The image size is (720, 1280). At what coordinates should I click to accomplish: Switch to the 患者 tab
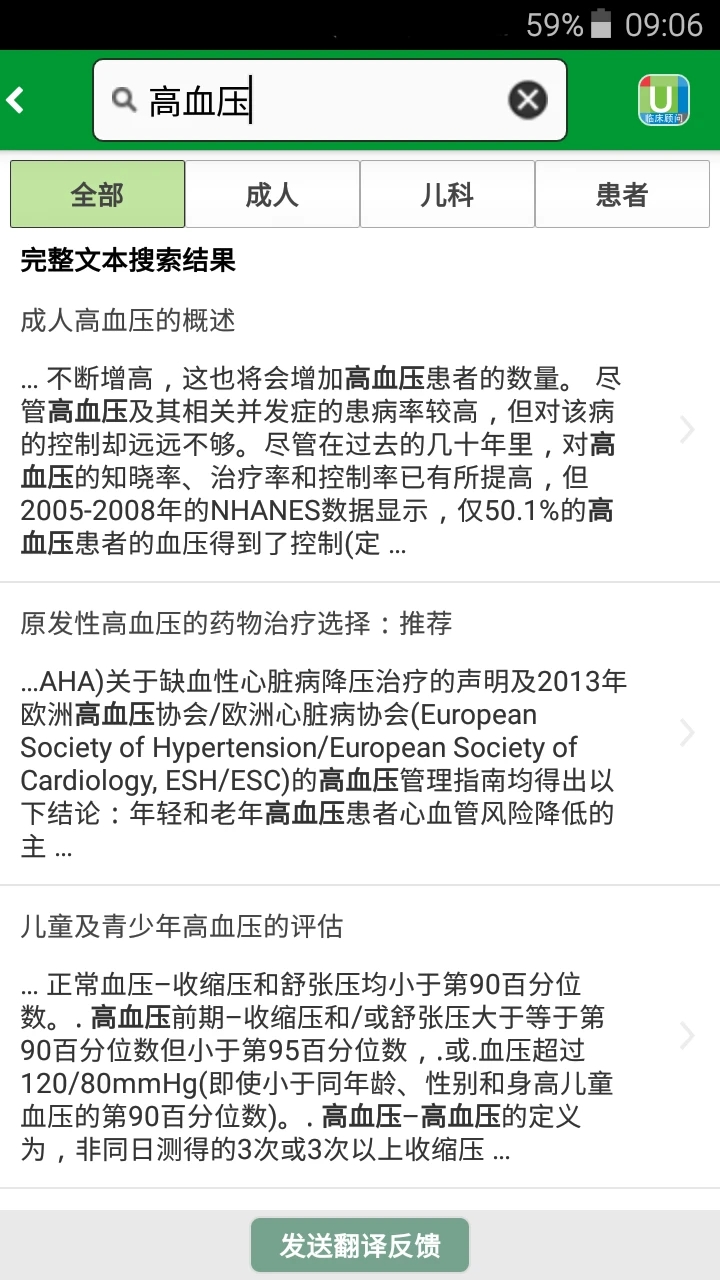622,194
